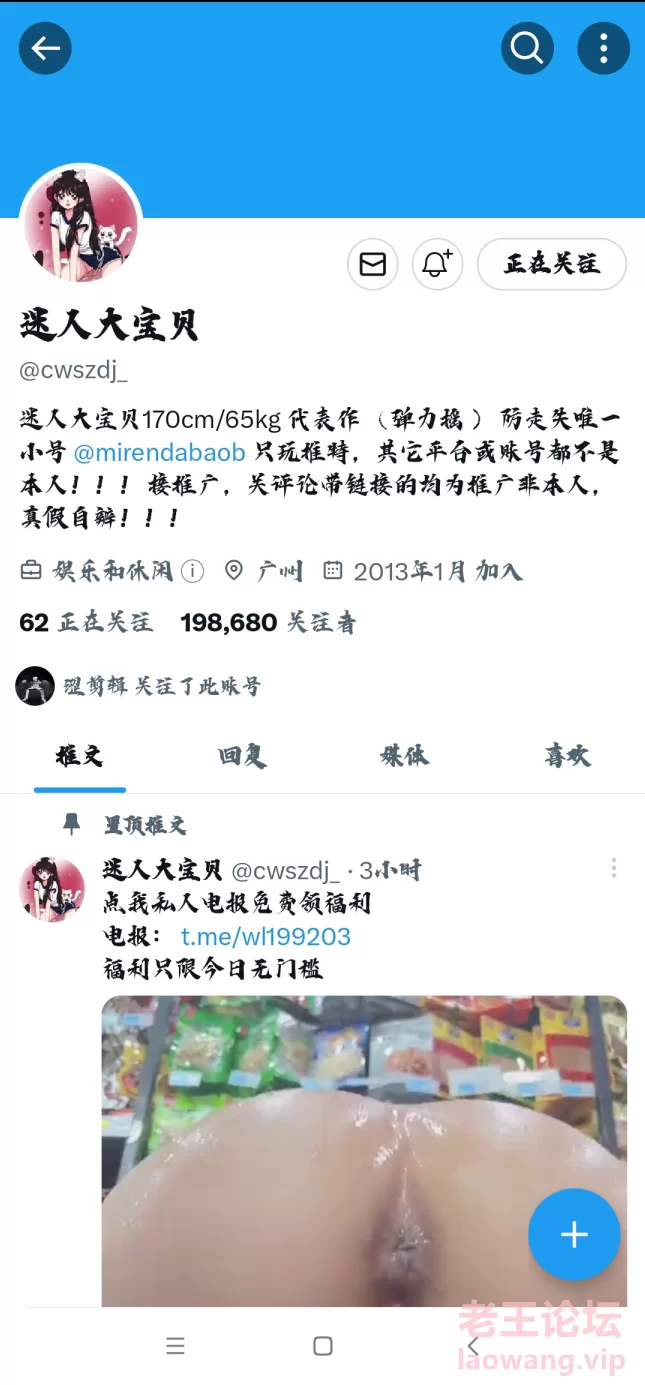Turn on notifications with the bell icon
This screenshot has width=645, height=1385.
(x=437, y=264)
